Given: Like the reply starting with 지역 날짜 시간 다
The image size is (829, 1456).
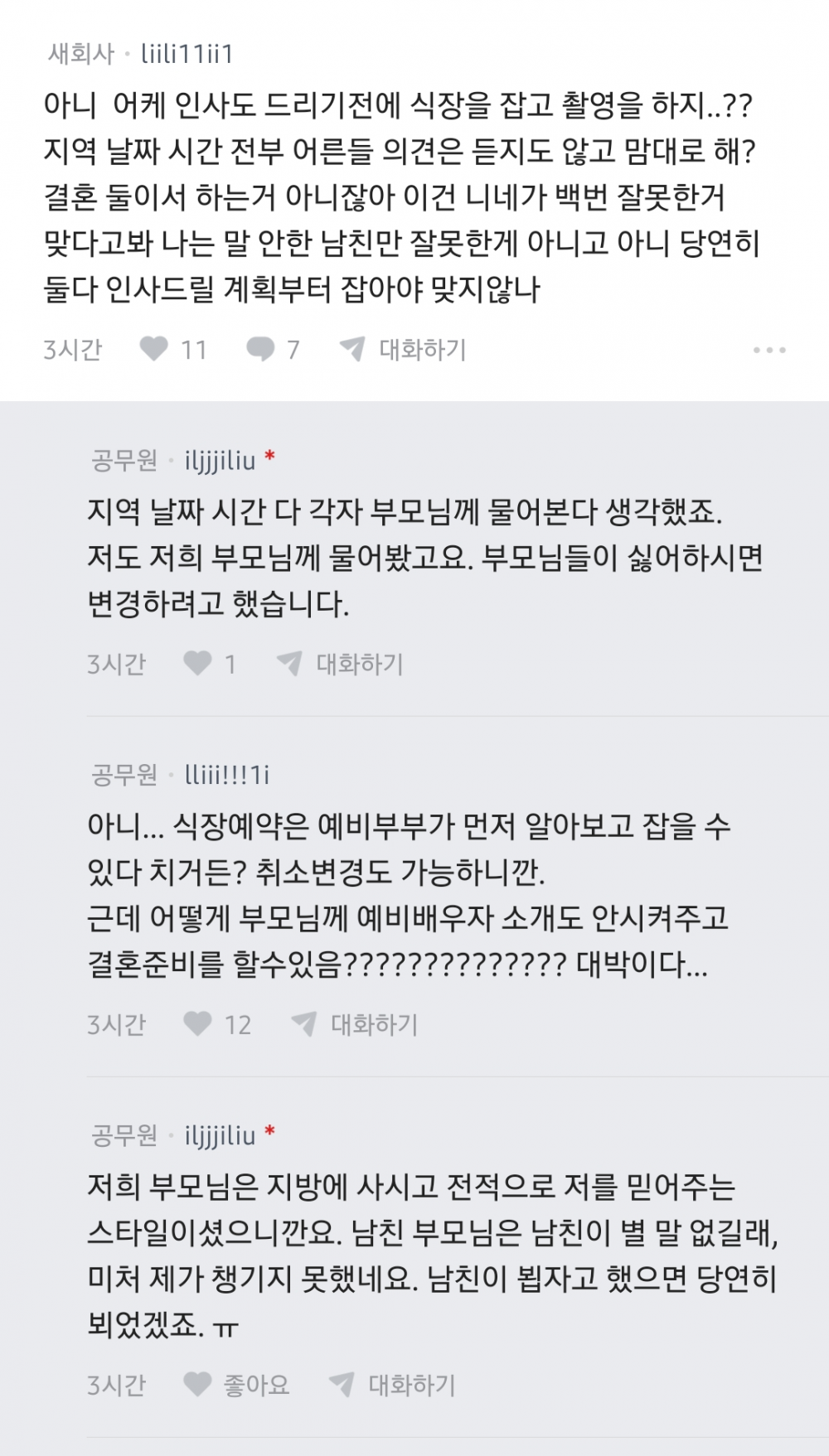Looking at the screenshot, I should pyautogui.click(x=199, y=663).
